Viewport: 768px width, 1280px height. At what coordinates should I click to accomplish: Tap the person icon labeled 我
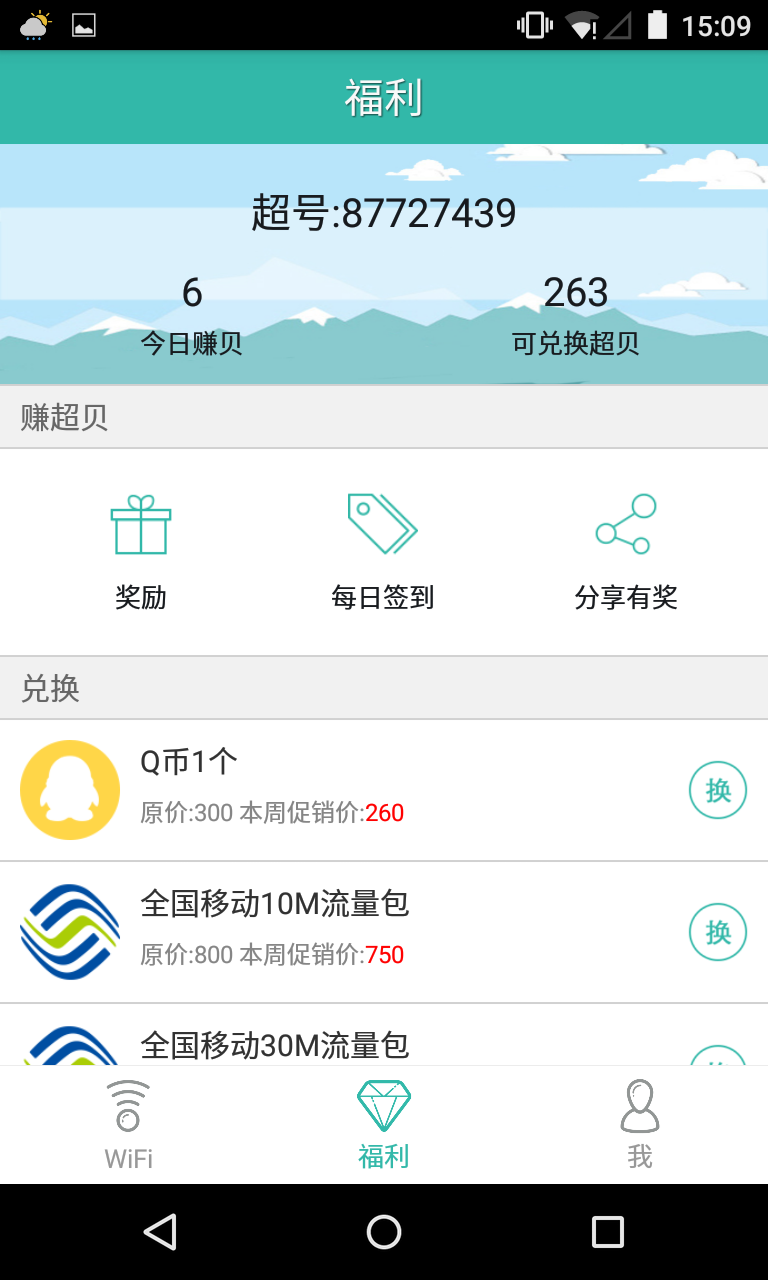click(x=639, y=1105)
